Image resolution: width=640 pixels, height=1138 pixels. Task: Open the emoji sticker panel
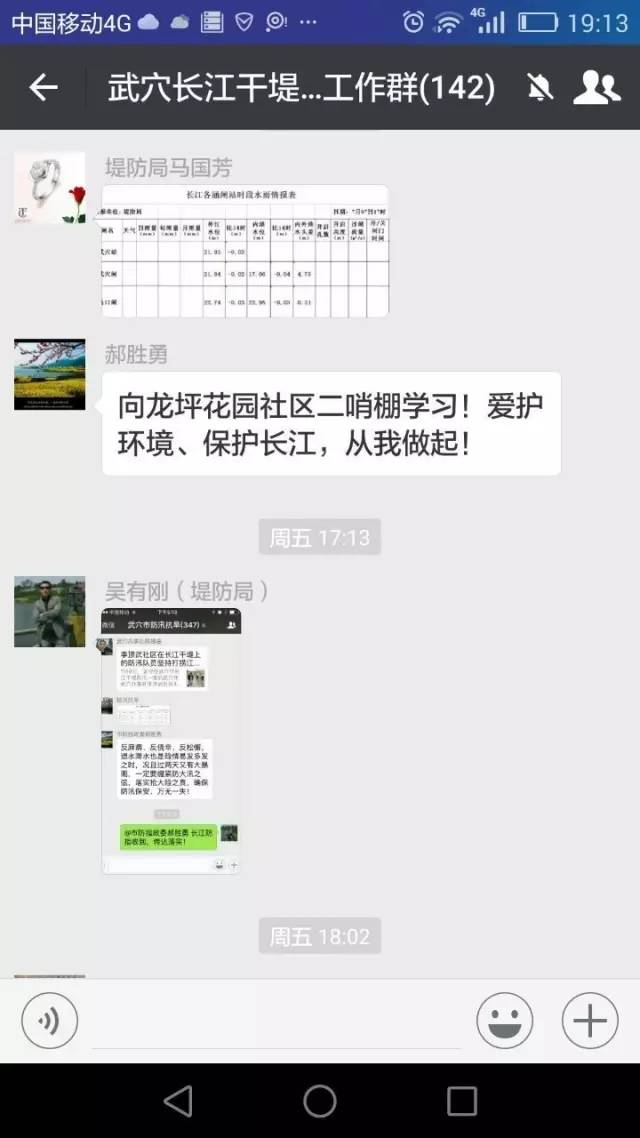(x=504, y=1020)
